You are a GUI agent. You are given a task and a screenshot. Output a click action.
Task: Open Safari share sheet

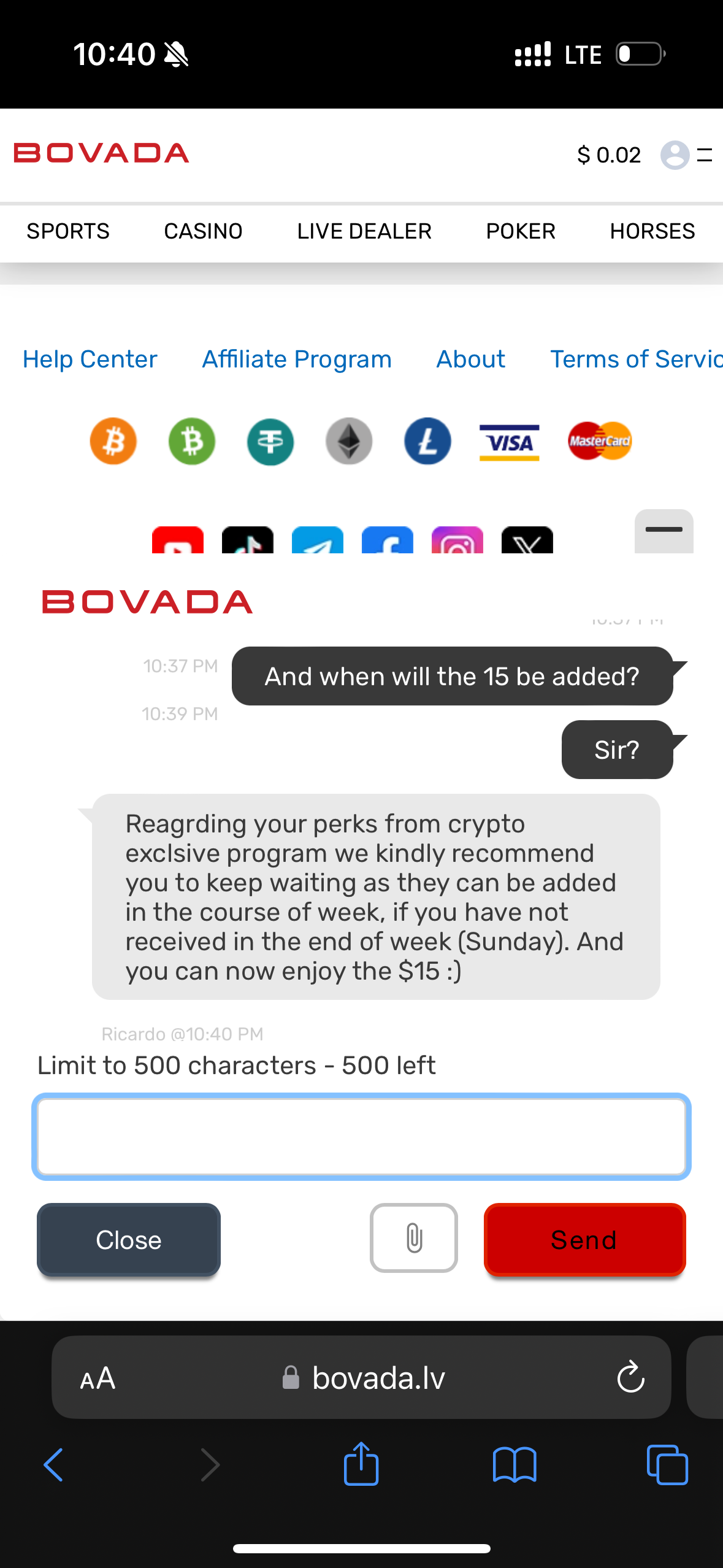coord(361,1464)
